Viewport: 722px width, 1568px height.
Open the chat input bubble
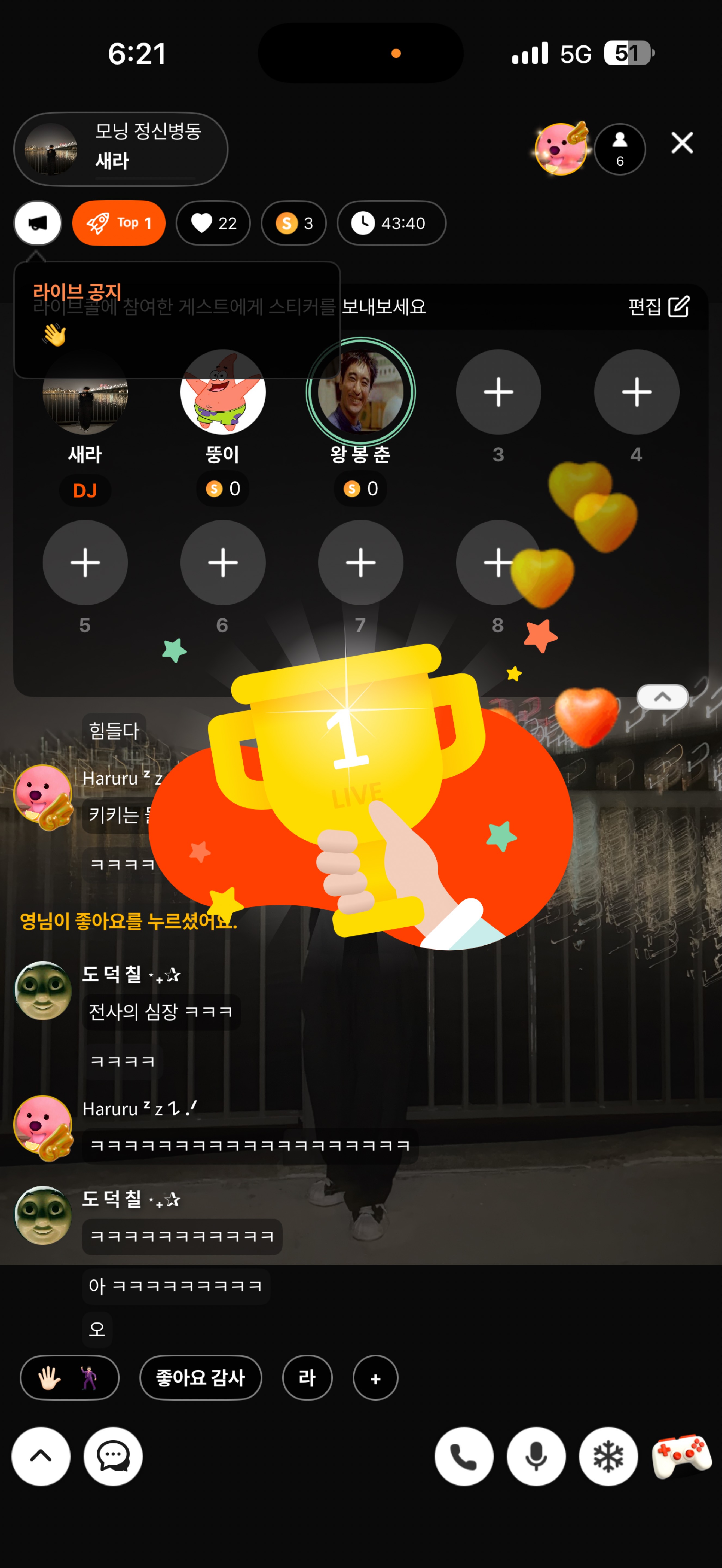click(x=113, y=1457)
